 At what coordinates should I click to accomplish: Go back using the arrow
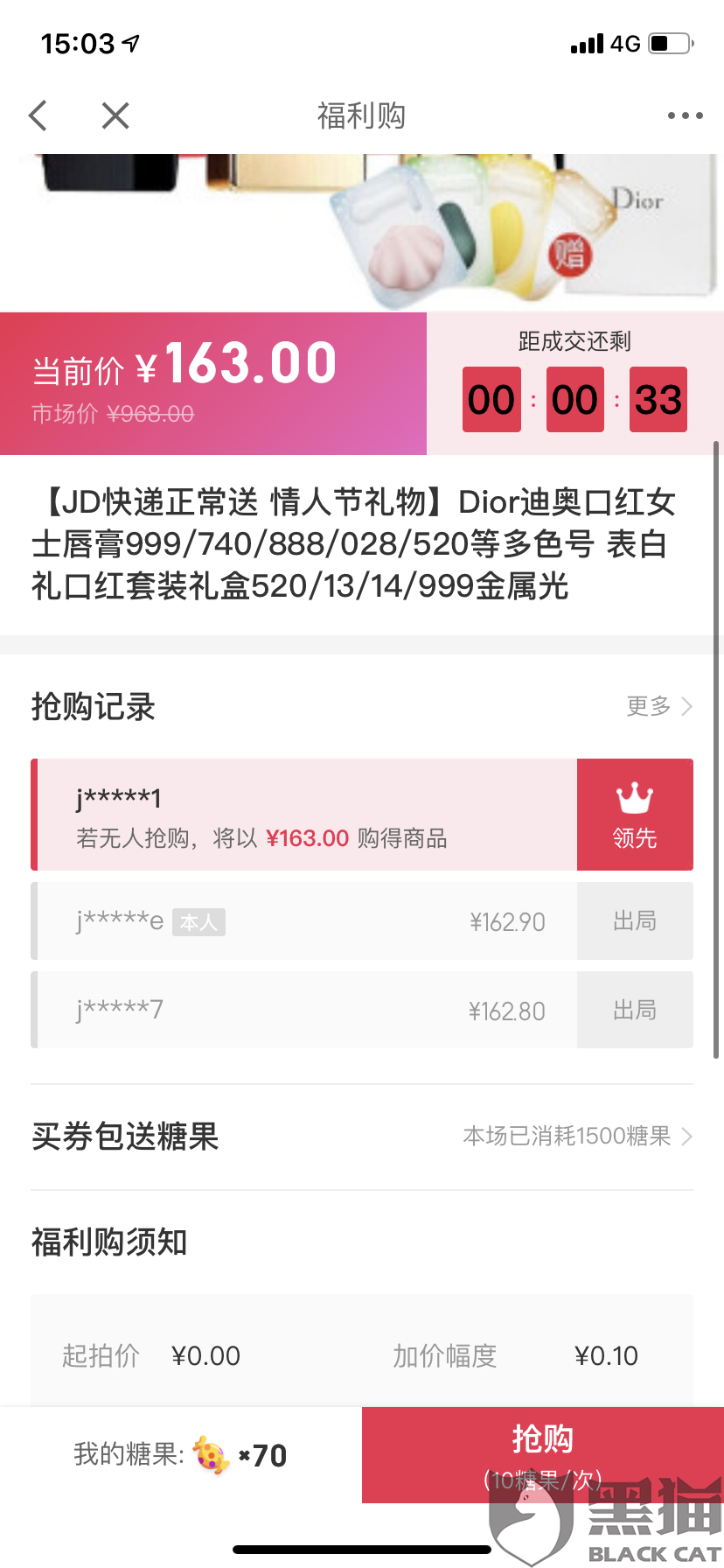point(38,115)
